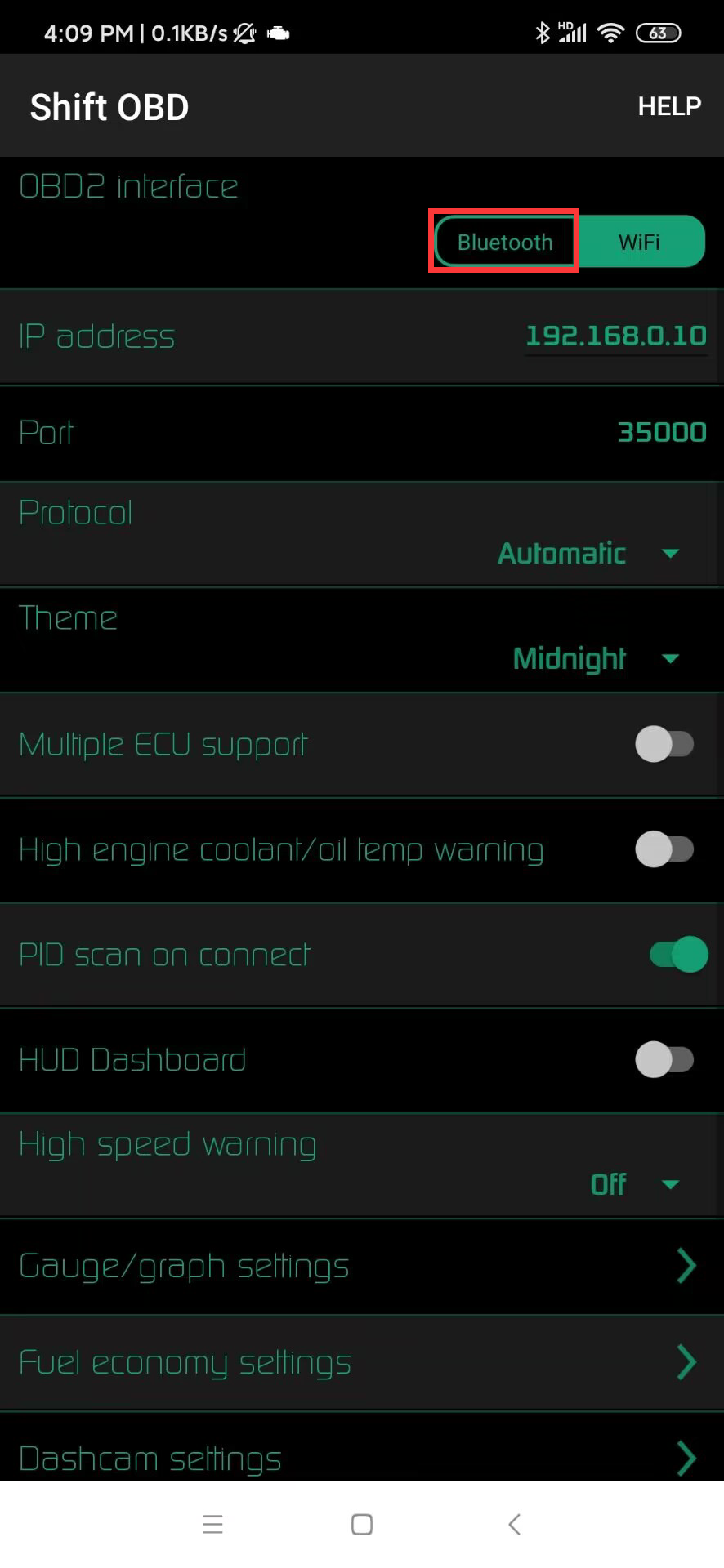Go back using system back button
The image size is (724, 1568).
click(x=514, y=1524)
